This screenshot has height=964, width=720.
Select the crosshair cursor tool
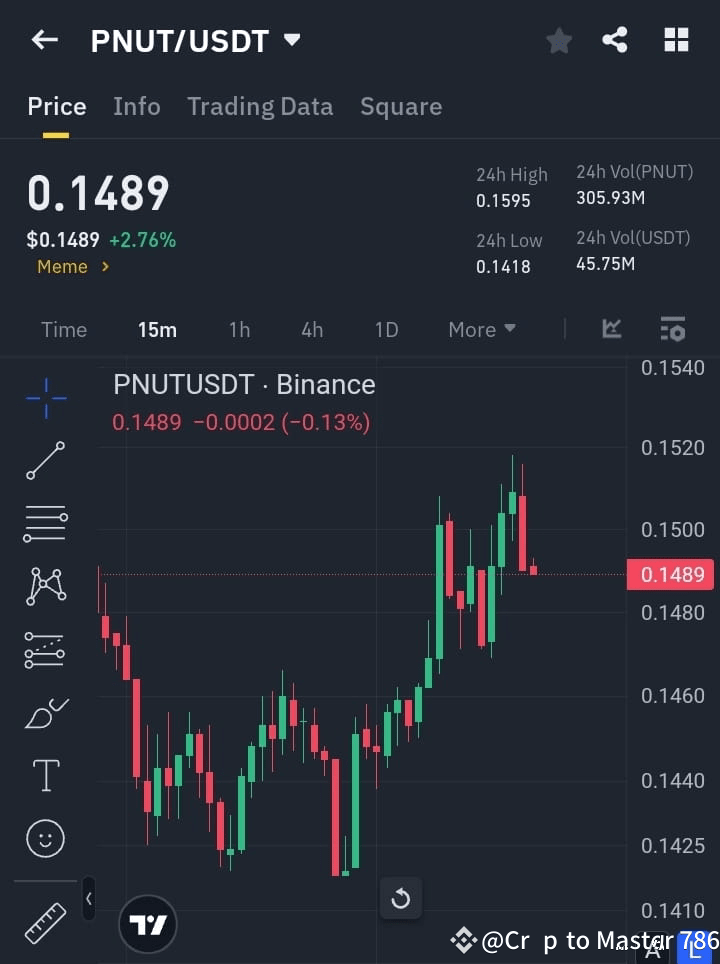44,399
